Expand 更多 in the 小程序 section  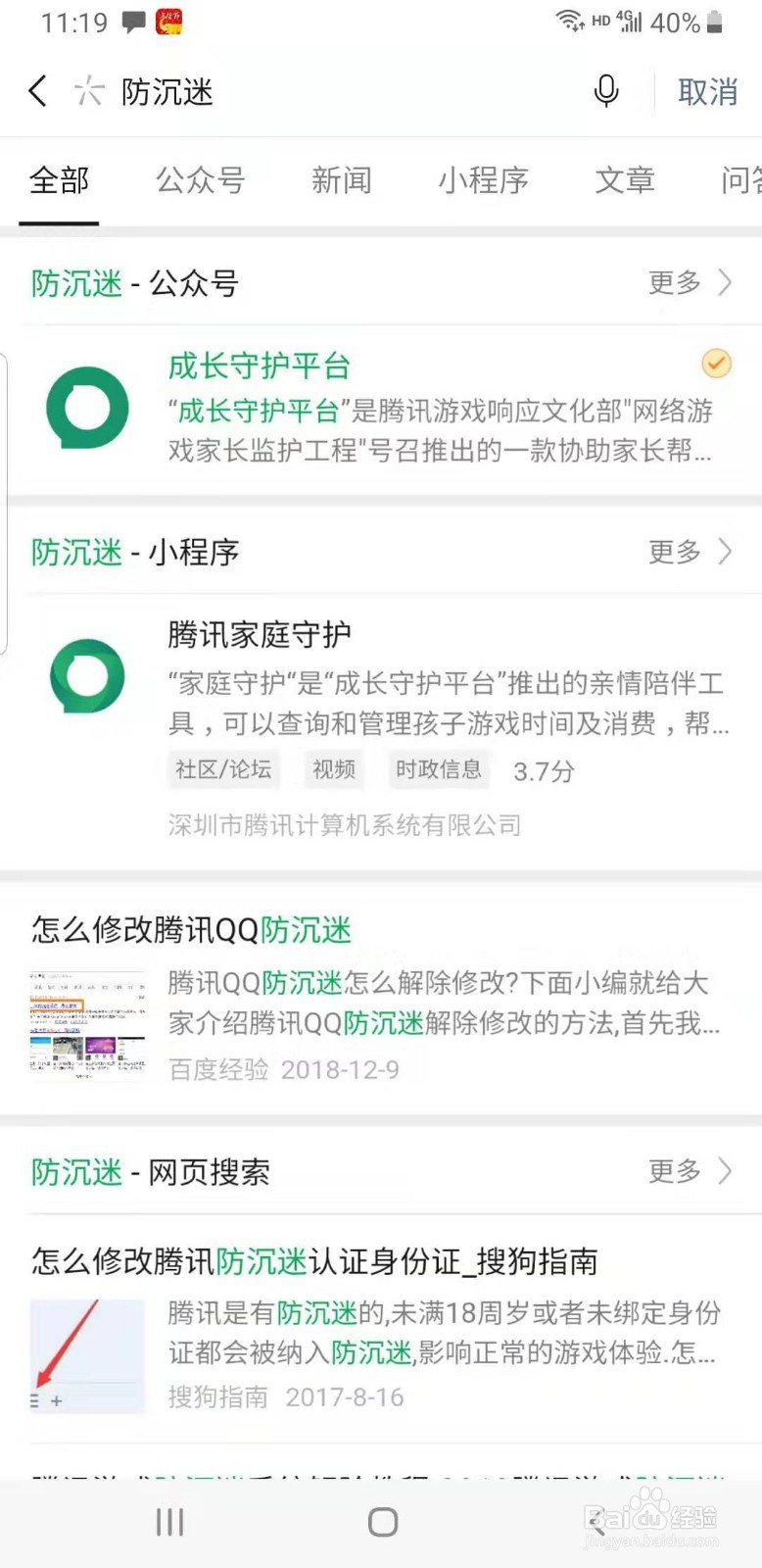686,552
